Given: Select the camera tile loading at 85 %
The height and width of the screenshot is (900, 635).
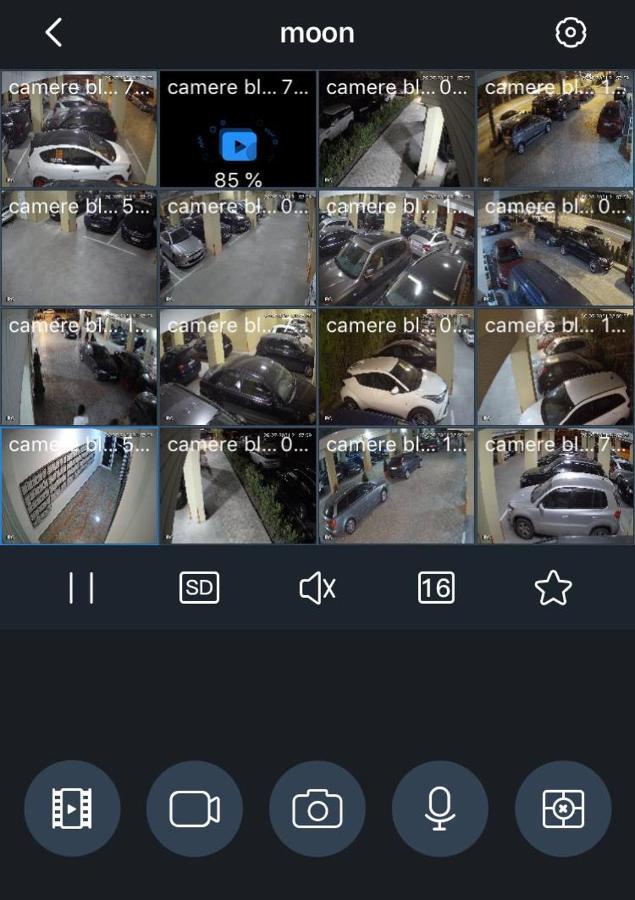Looking at the screenshot, I should pyautogui.click(x=238, y=130).
